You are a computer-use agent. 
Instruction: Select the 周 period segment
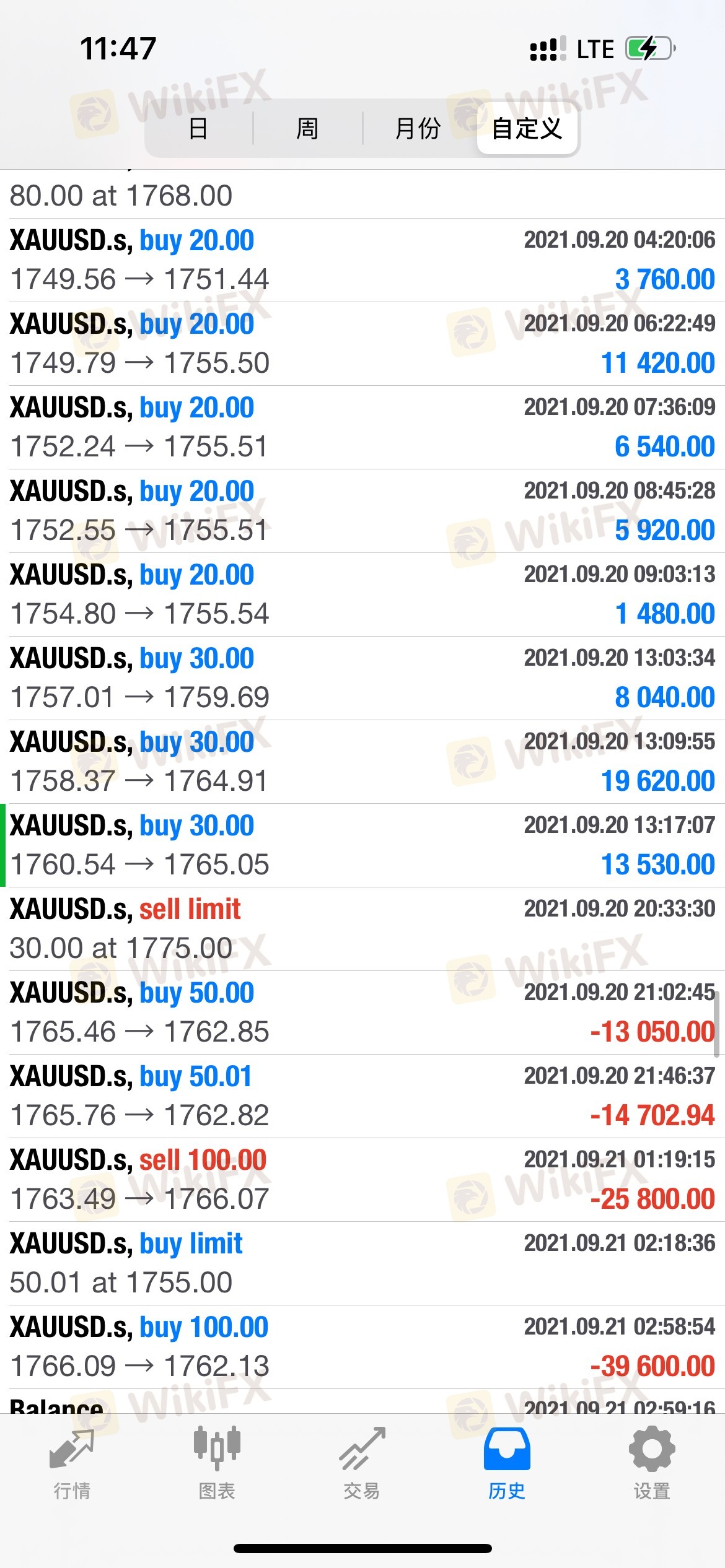(307, 129)
